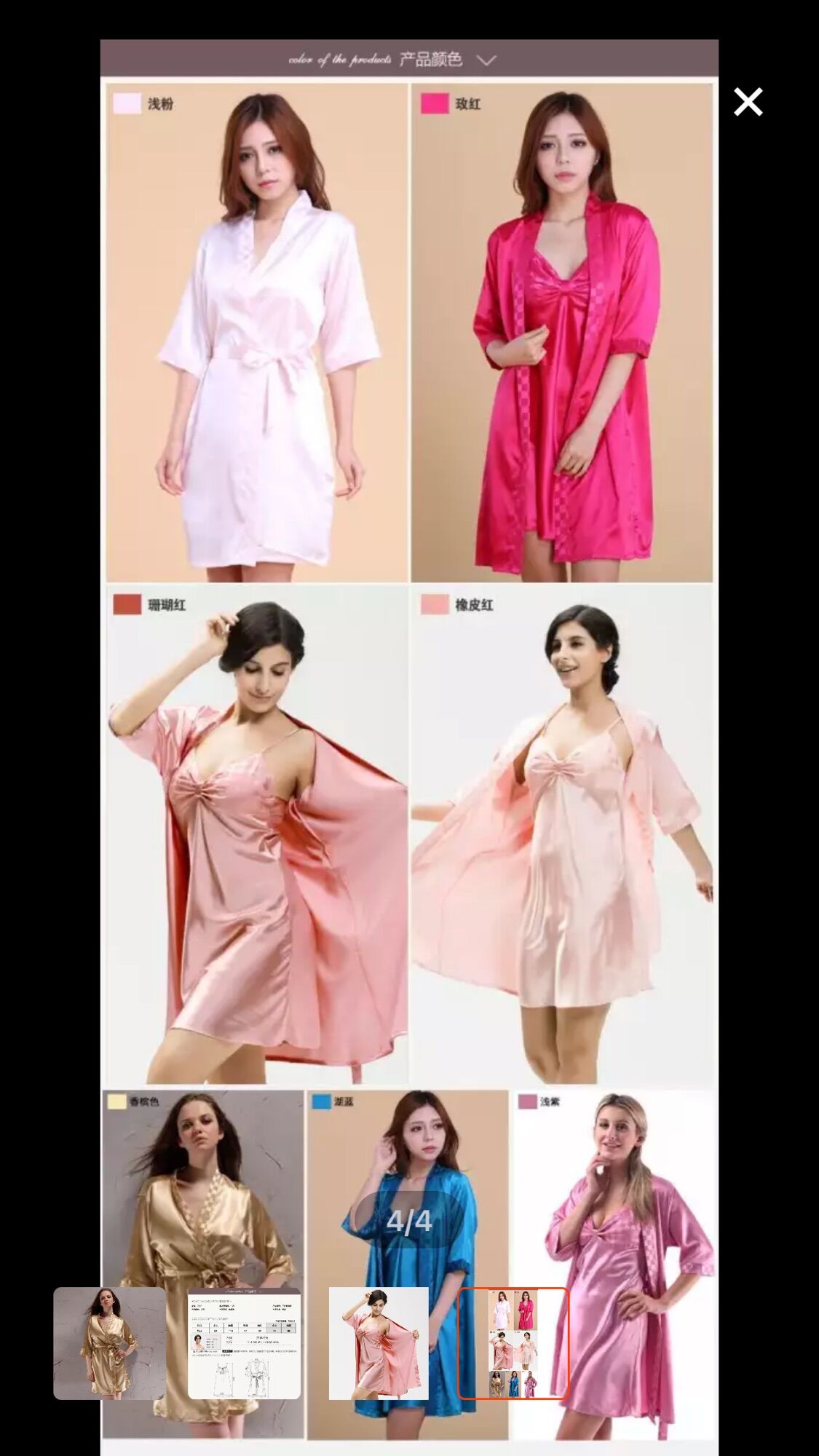
Task: View the size chart thumbnail
Action: tap(244, 1343)
